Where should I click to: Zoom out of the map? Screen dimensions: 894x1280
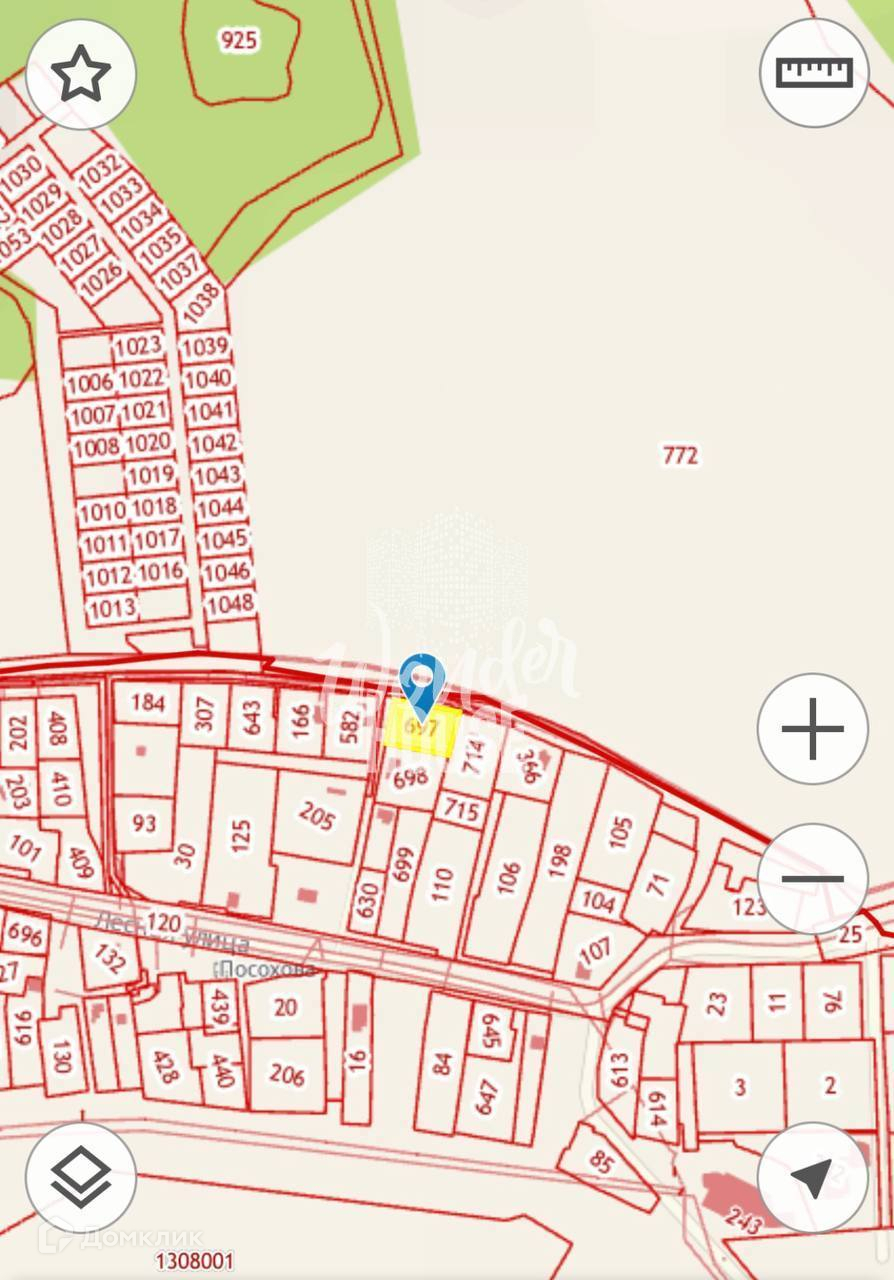point(812,879)
